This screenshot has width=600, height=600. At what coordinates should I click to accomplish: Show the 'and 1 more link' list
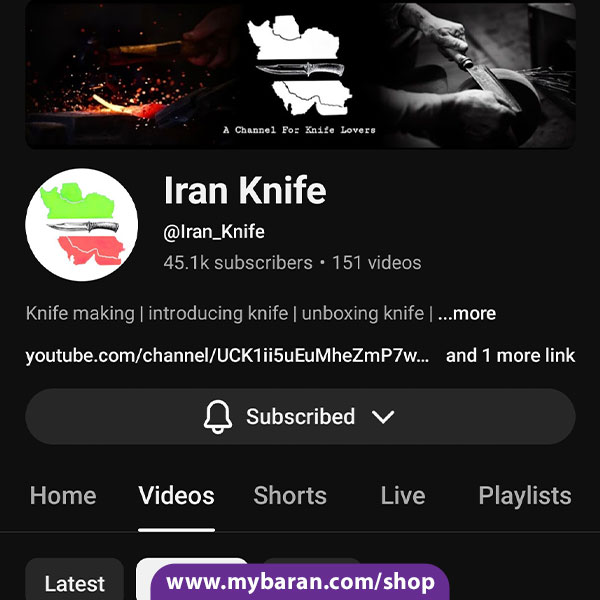point(510,356)
